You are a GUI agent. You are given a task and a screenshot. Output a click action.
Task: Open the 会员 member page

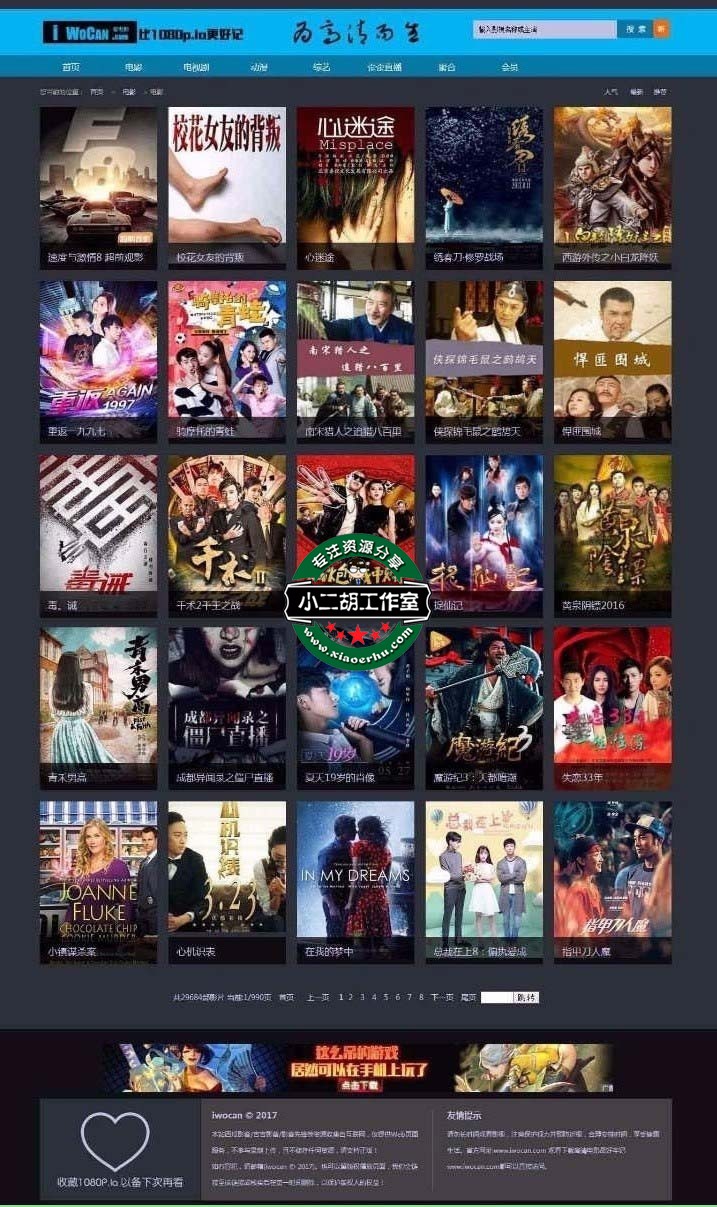(x=509, y=67)
